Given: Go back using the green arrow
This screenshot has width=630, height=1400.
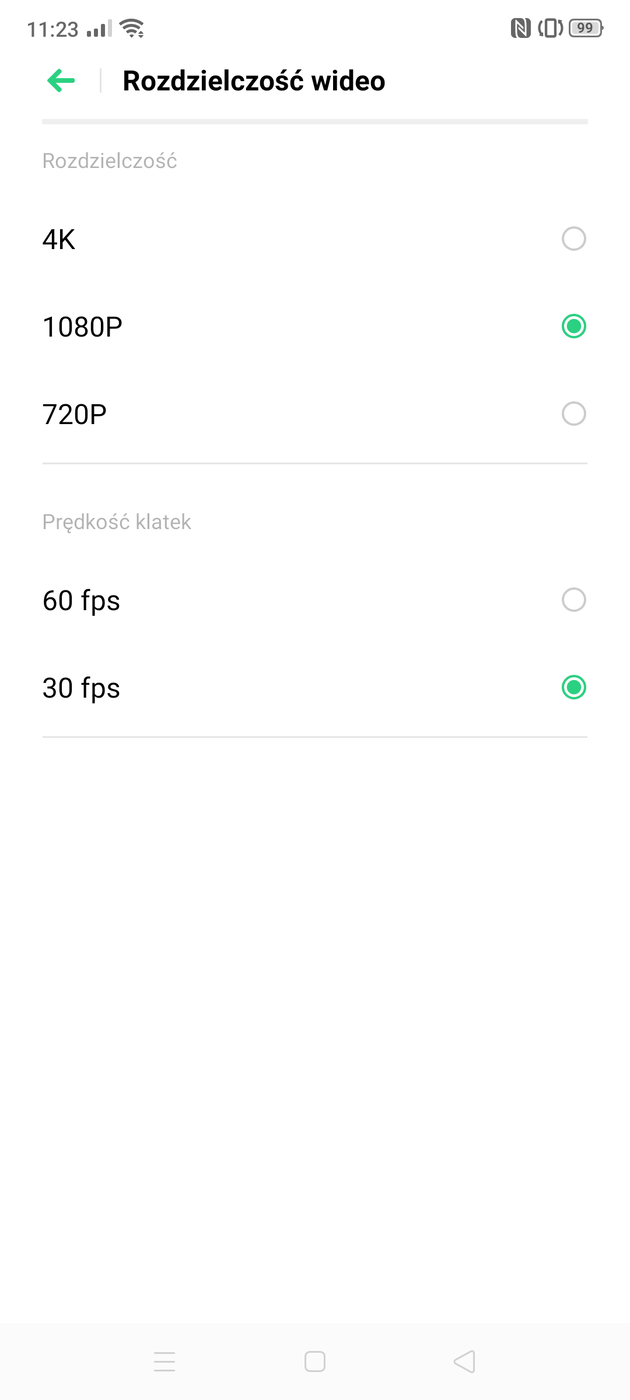Looking at the screenshot, I should click(61, 81).
